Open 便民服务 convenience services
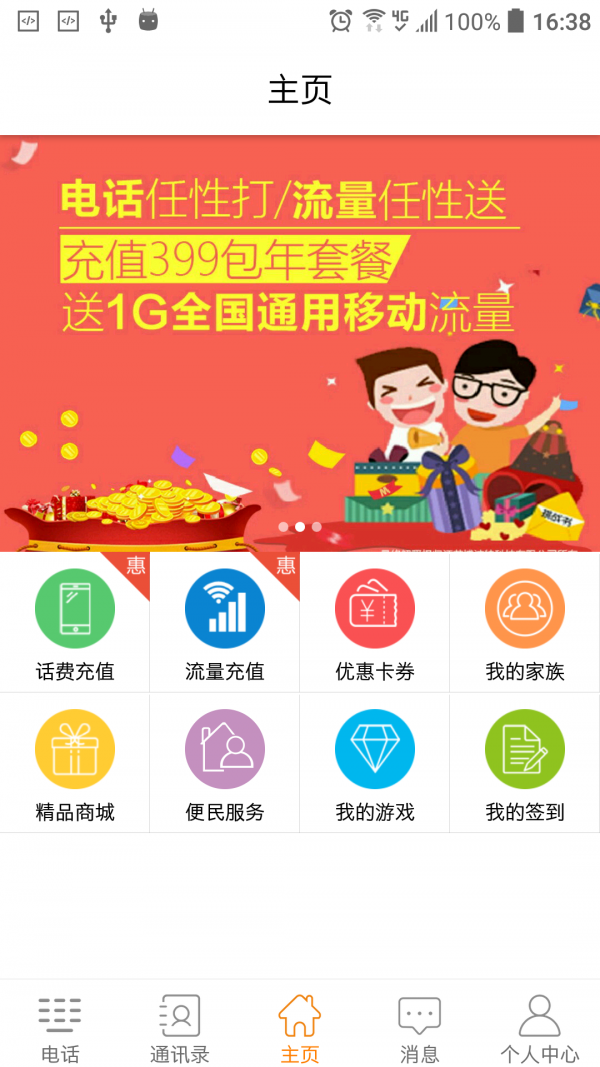 (x=224, y=763)
